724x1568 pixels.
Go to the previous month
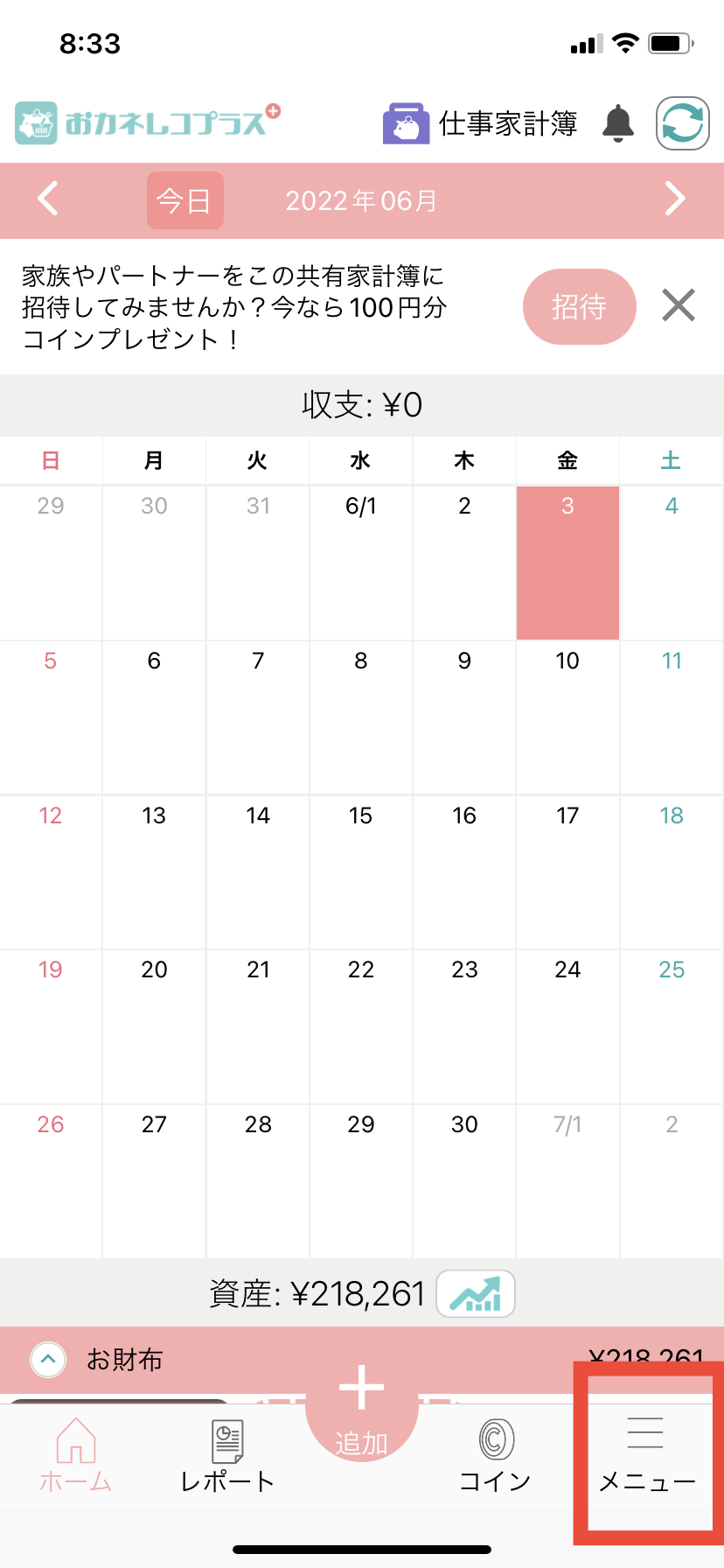point(48,199)
